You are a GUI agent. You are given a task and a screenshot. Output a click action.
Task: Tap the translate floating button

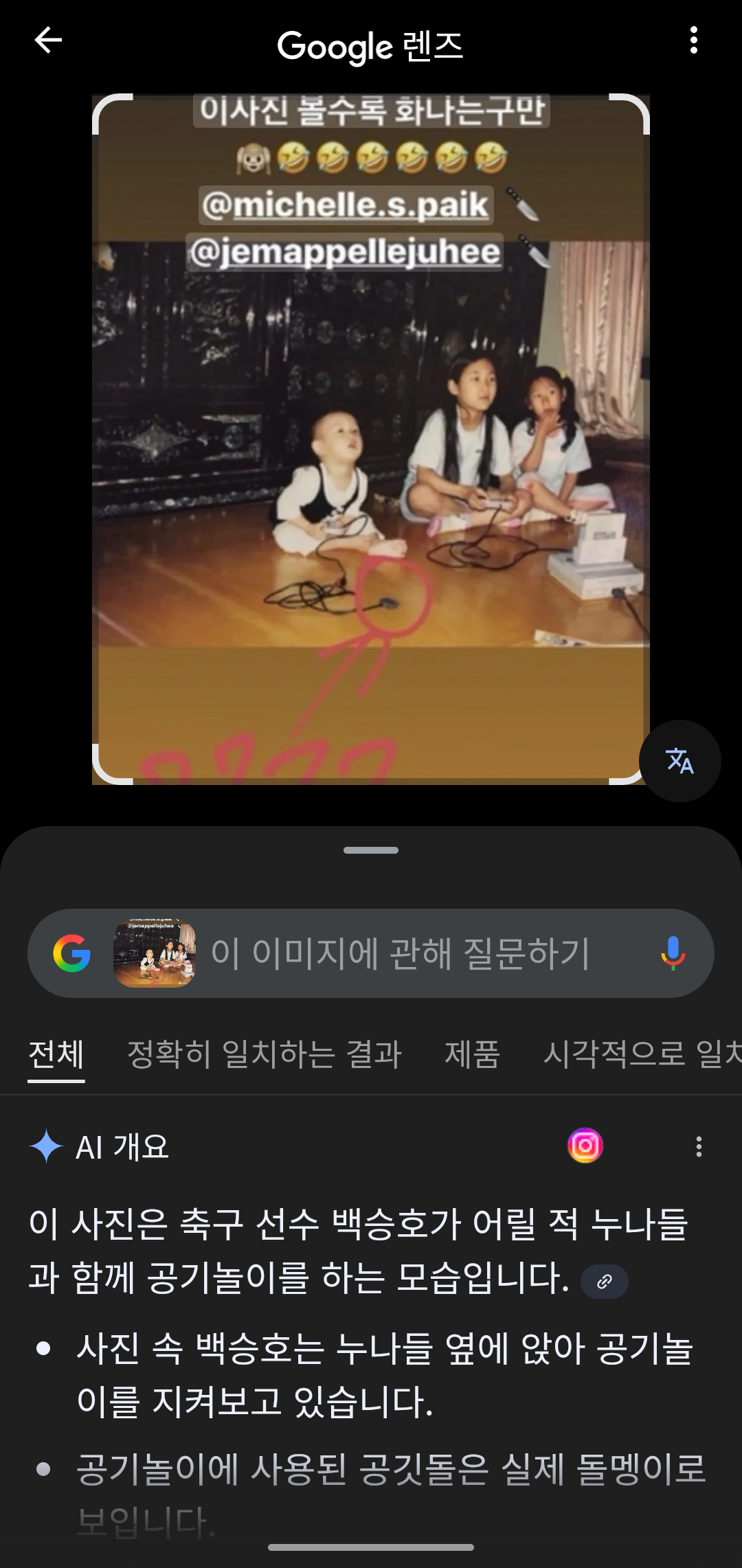coord(679,761)
